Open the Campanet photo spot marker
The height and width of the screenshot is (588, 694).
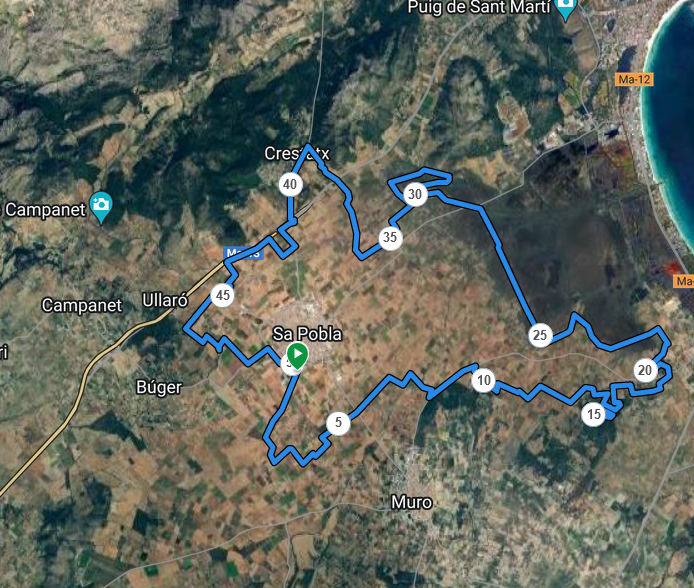click(x=100, y=206)
